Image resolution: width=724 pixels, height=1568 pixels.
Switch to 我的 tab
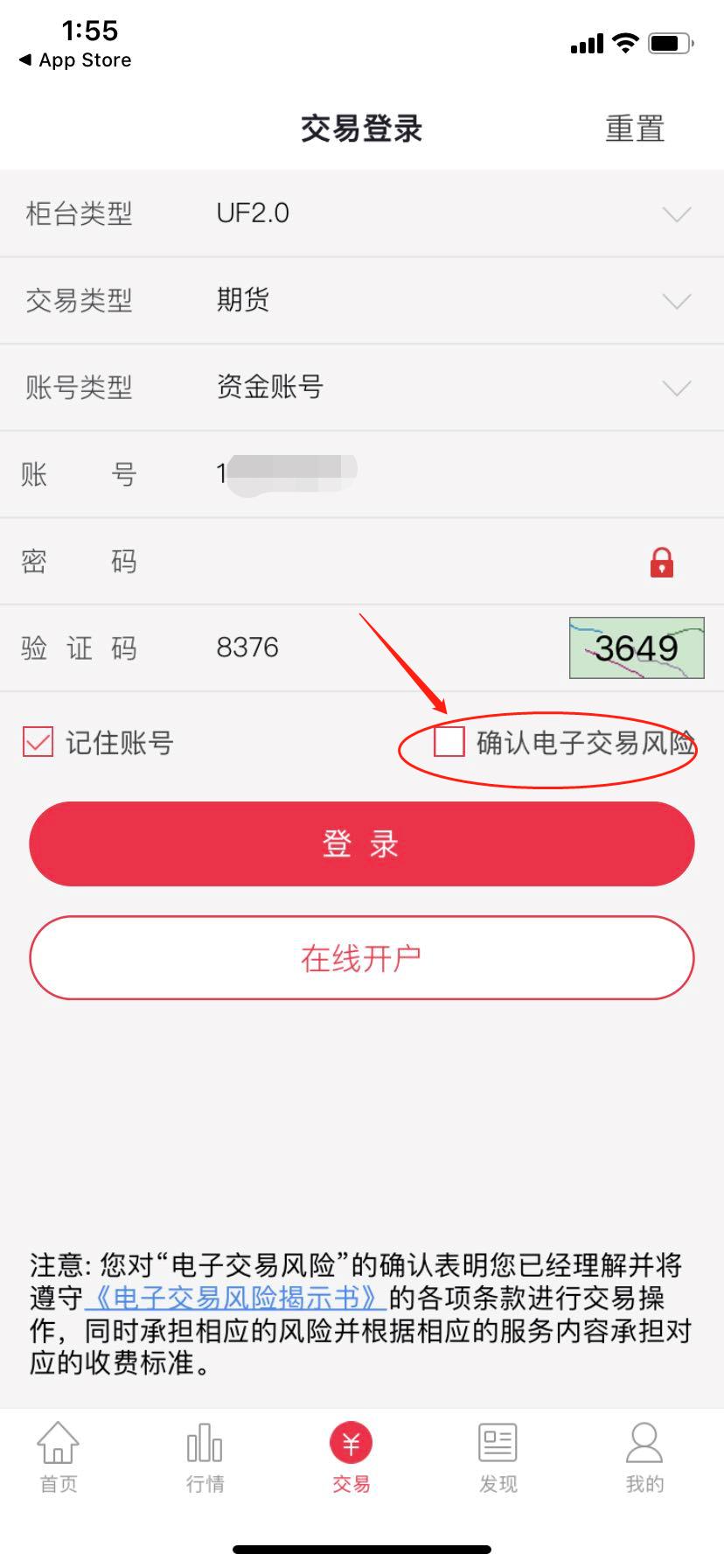pyautogui.click(x=644, y=1458)
